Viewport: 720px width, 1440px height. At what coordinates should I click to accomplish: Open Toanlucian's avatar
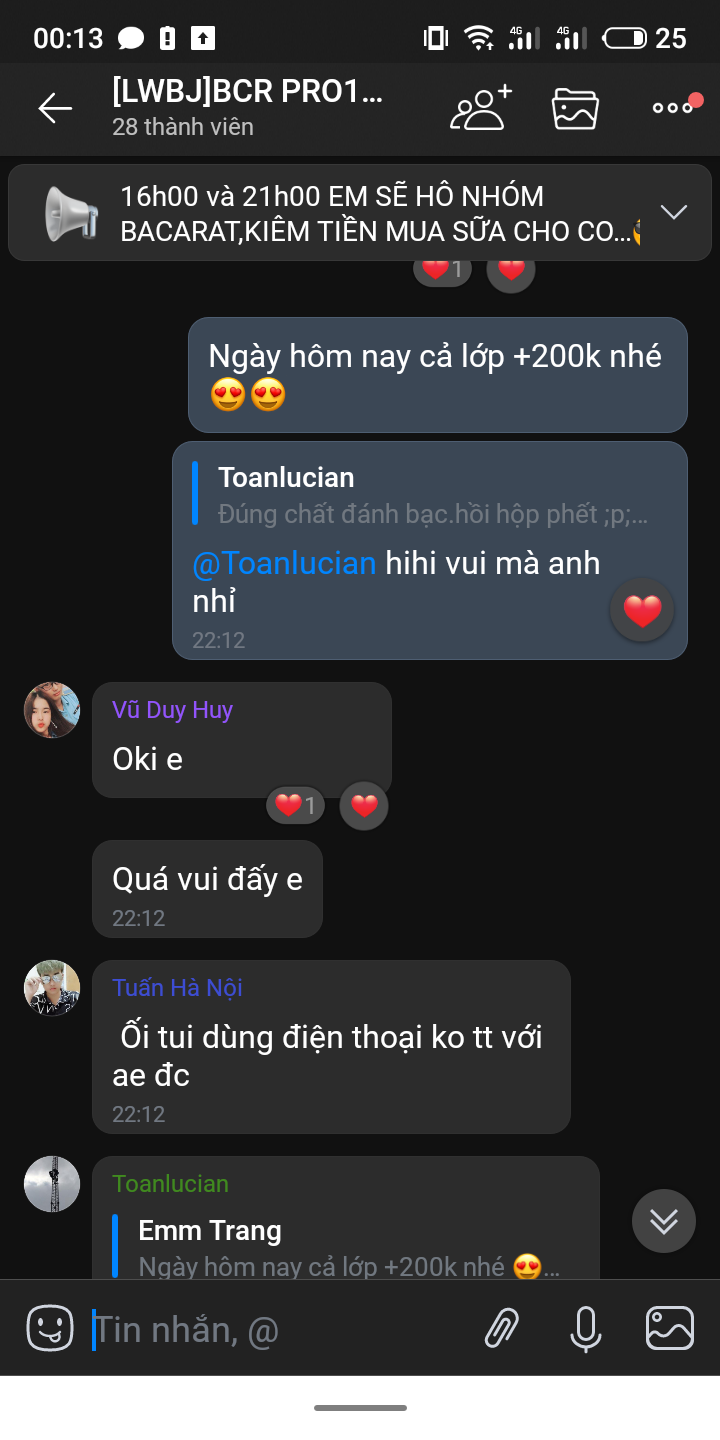click(x=52, y=1184)
